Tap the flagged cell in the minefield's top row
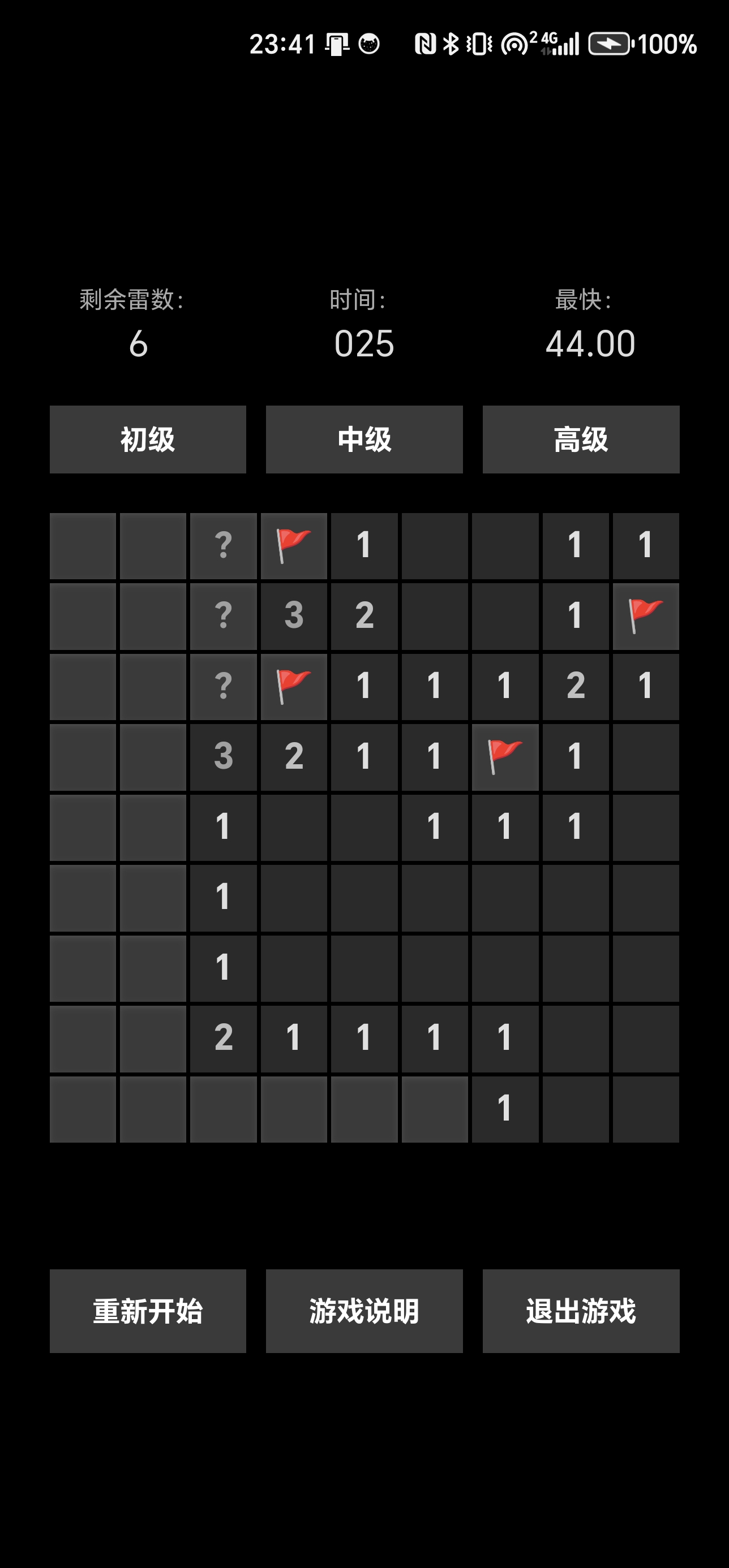 pos(294,545)
